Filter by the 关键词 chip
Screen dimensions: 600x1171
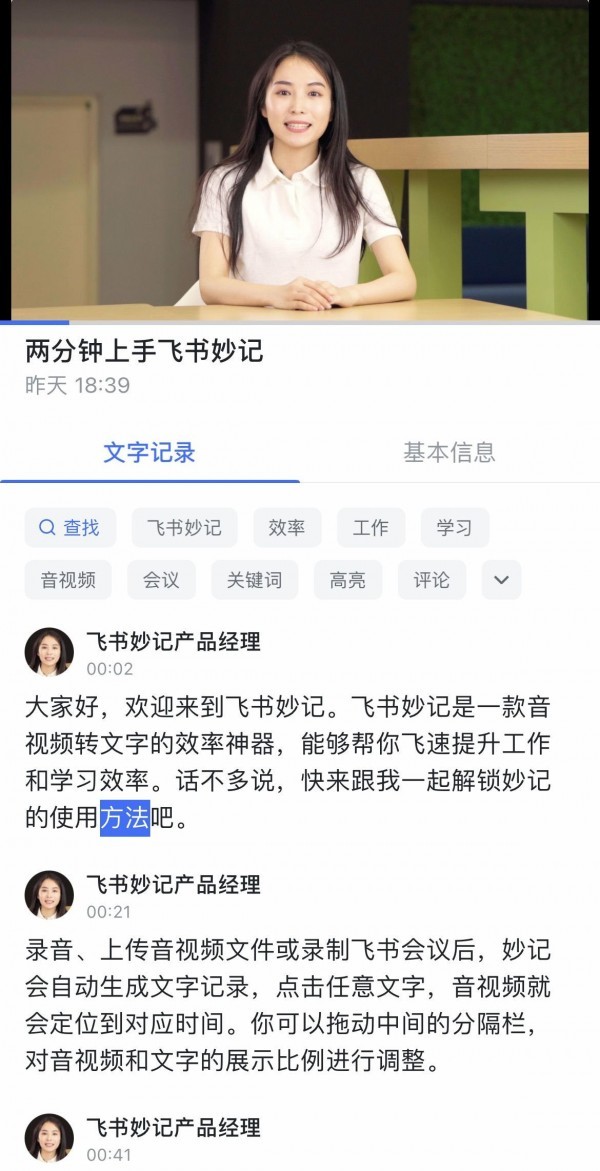tap(254, 580)
